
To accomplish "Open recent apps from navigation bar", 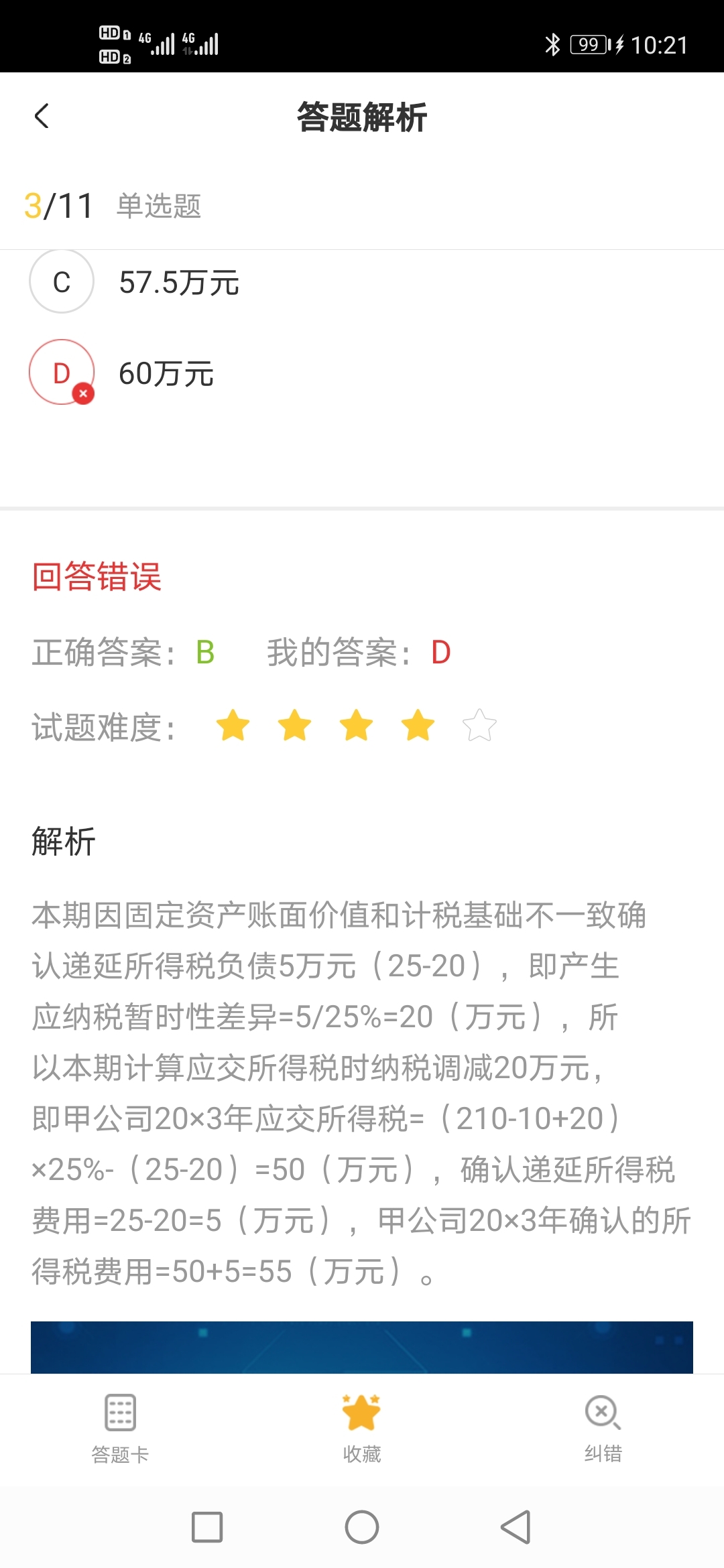I will click(x=207, y=1527).
